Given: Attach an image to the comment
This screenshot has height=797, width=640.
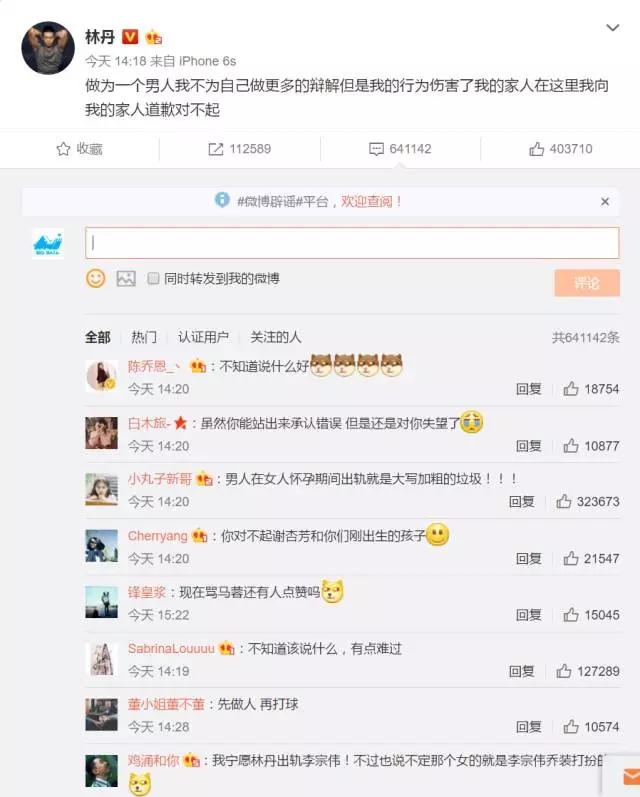Looking at the screenshot, I should 125,279.
